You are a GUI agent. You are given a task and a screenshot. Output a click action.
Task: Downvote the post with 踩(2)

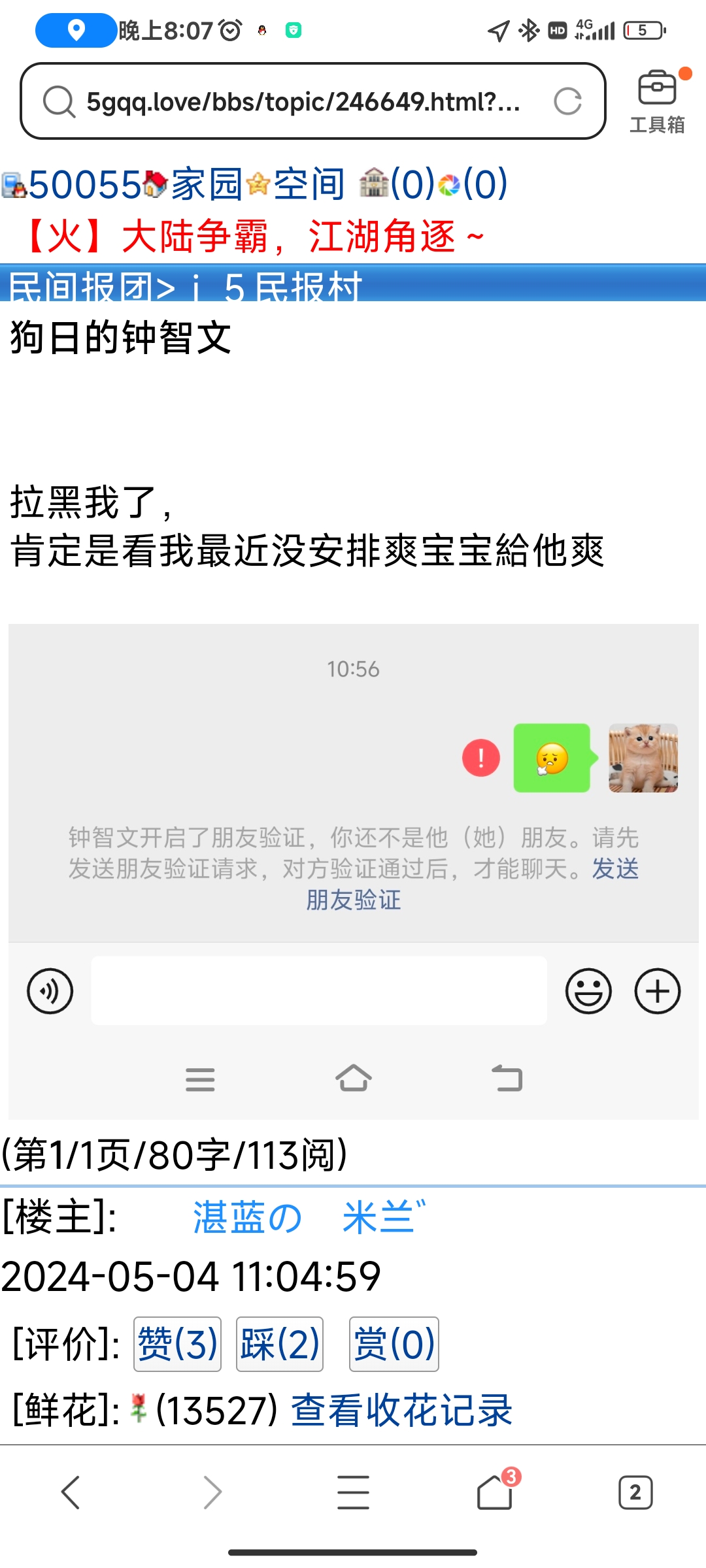(x=279, y=1344)
